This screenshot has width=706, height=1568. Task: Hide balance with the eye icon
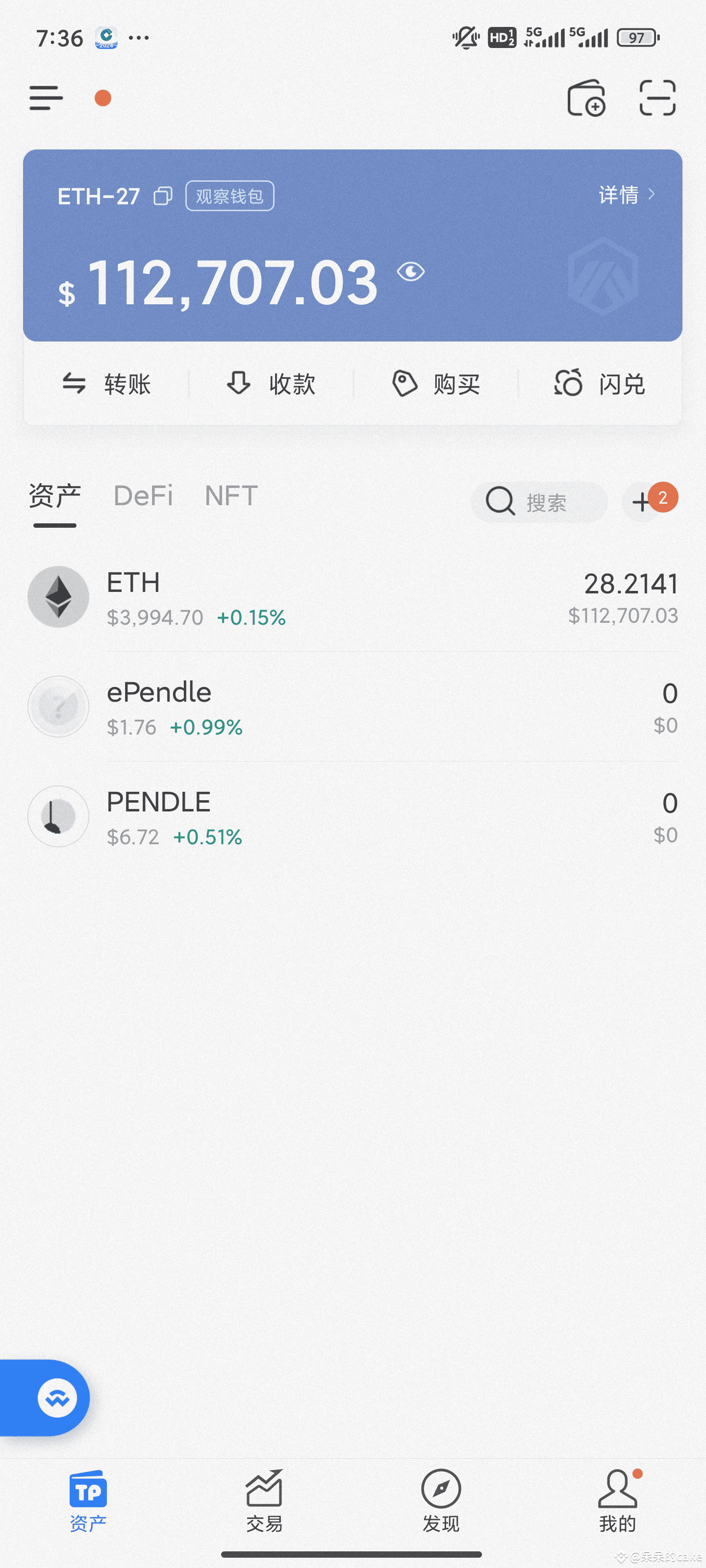pyautogui.click(x=410, y=271)
